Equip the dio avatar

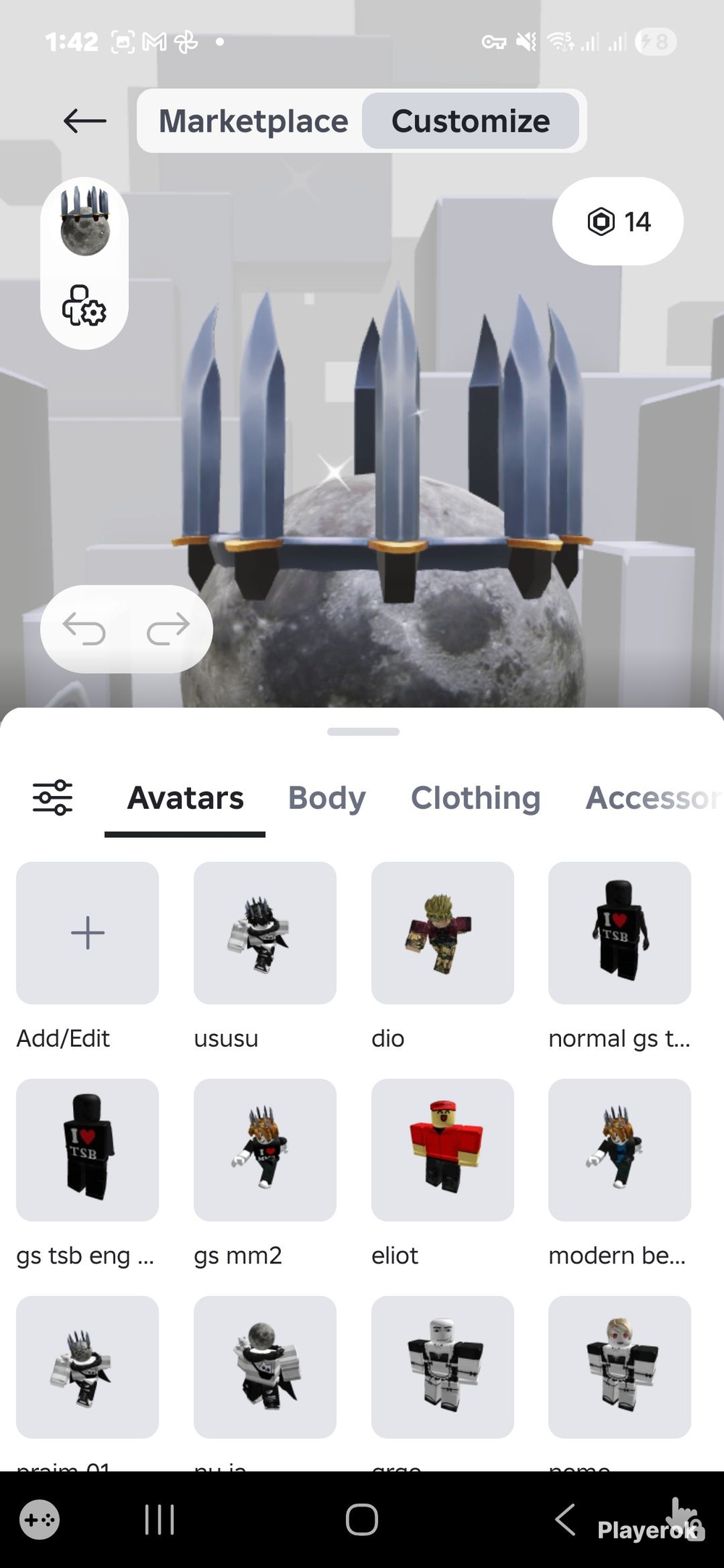pyautogui.click(x=442, y=933)
